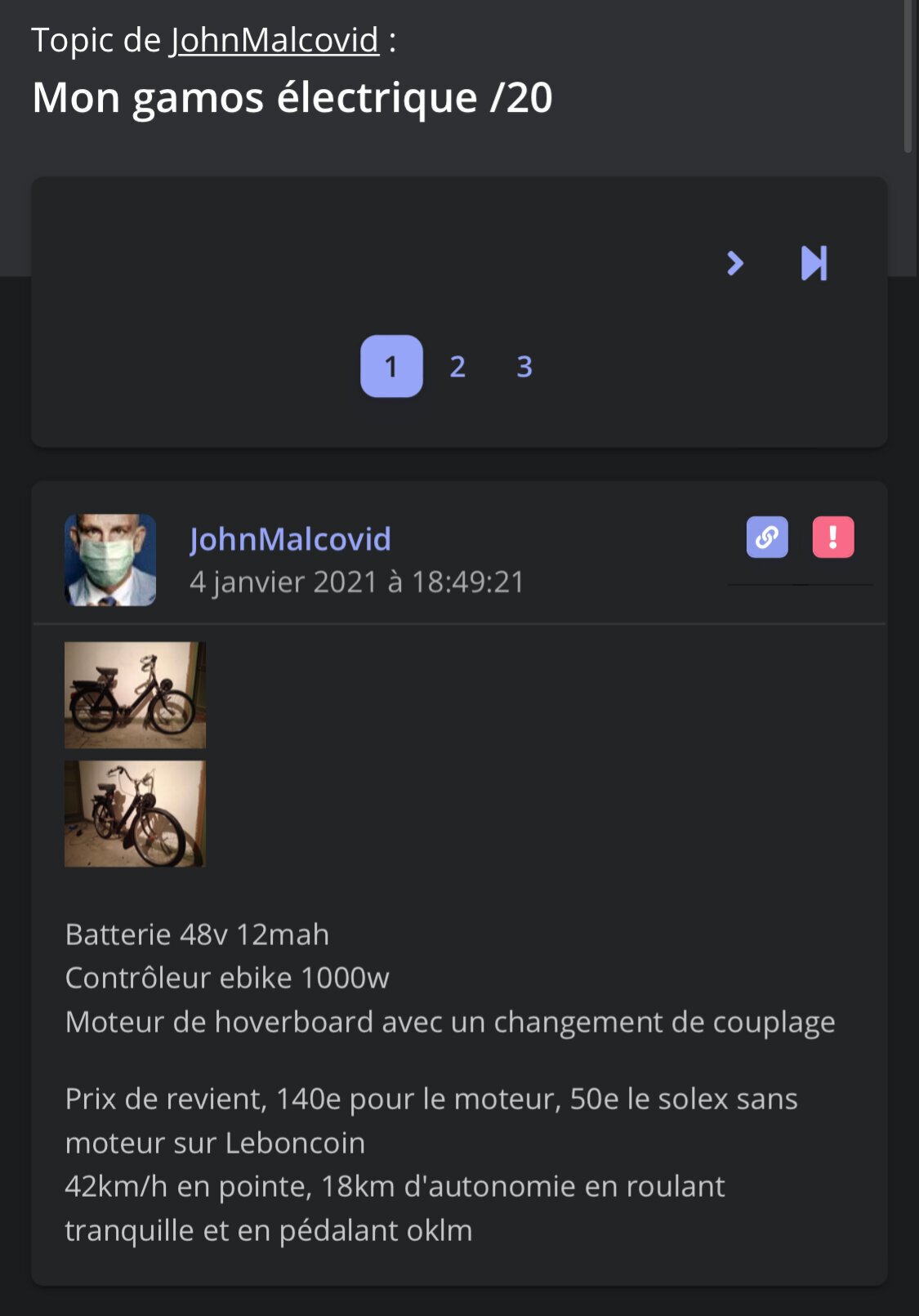Open JohnMalcovid's profile from the topic header

[274, 40]
